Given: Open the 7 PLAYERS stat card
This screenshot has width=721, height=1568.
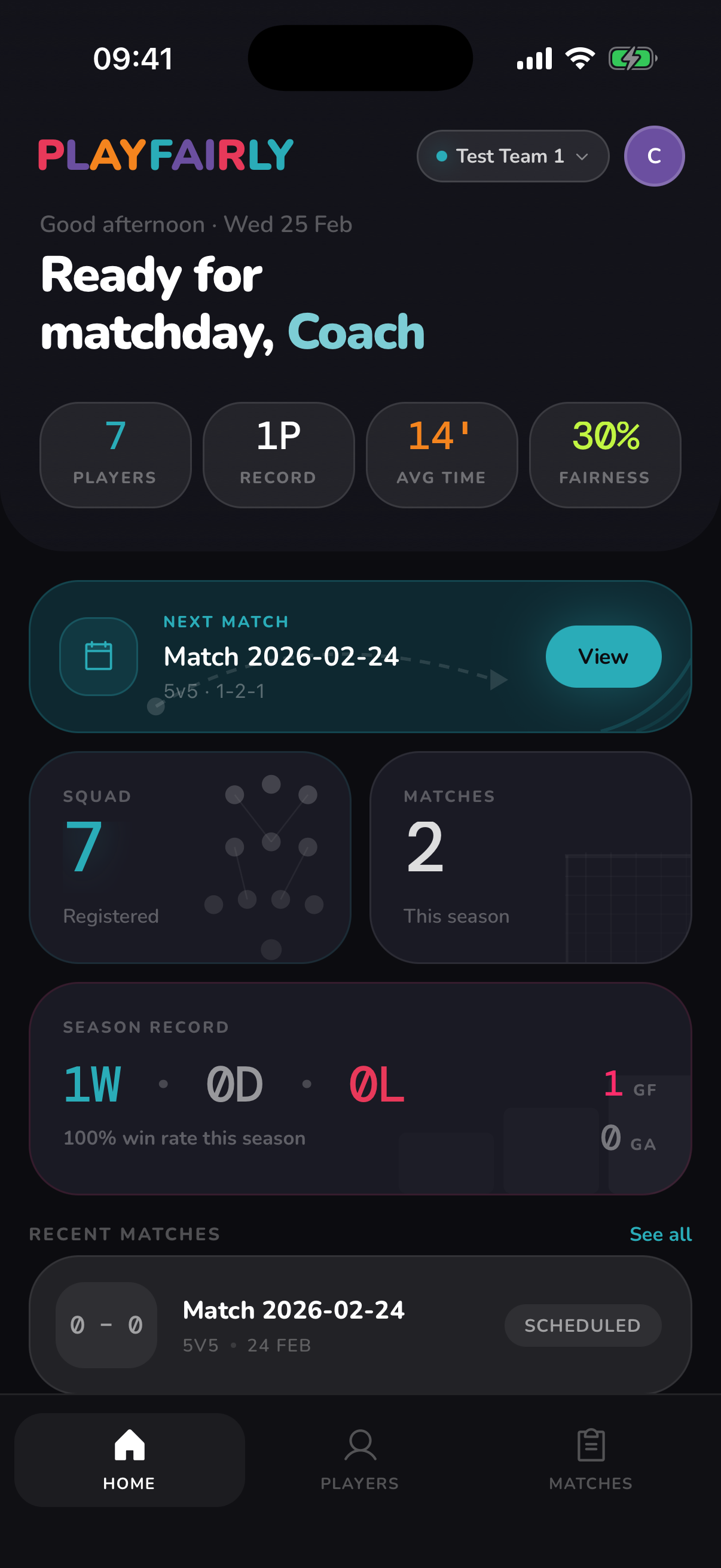Looking at the screenshot, I should (x=115, y=454).
